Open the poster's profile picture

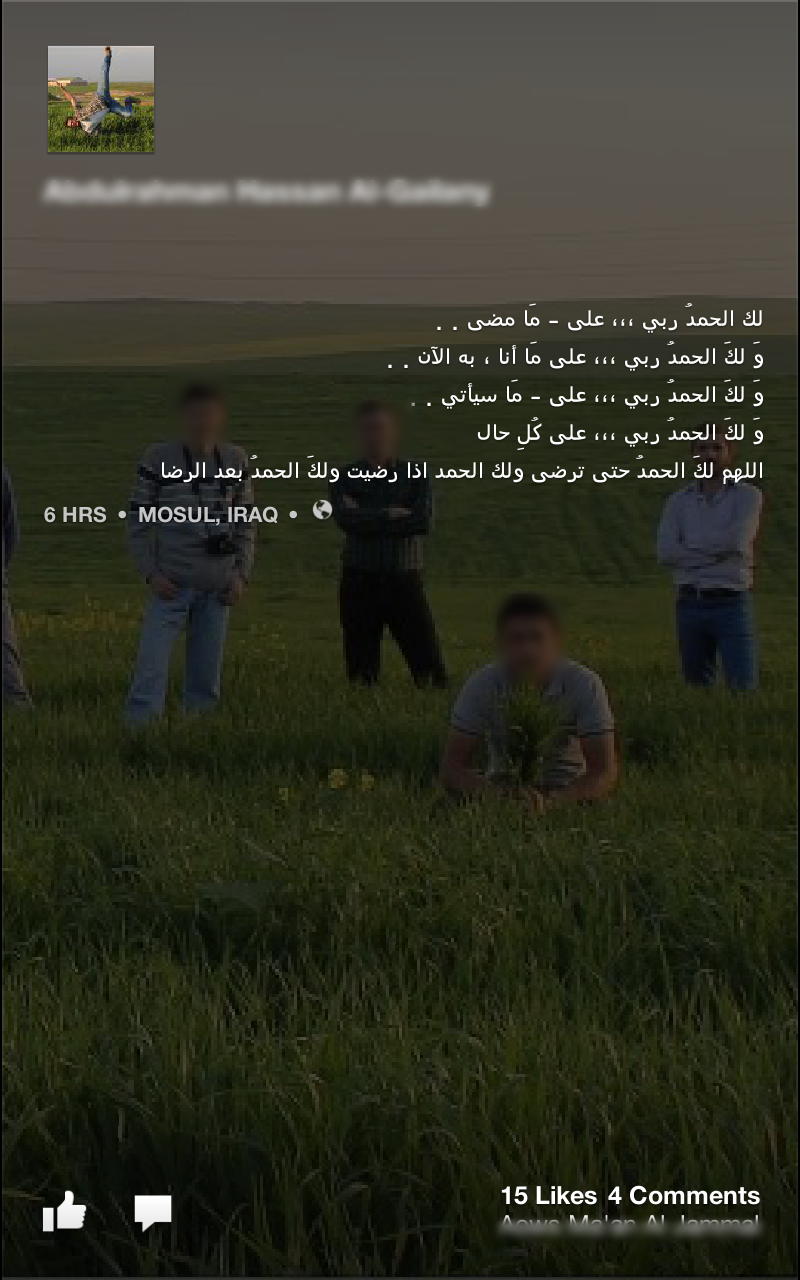click(x=101, y=99)
